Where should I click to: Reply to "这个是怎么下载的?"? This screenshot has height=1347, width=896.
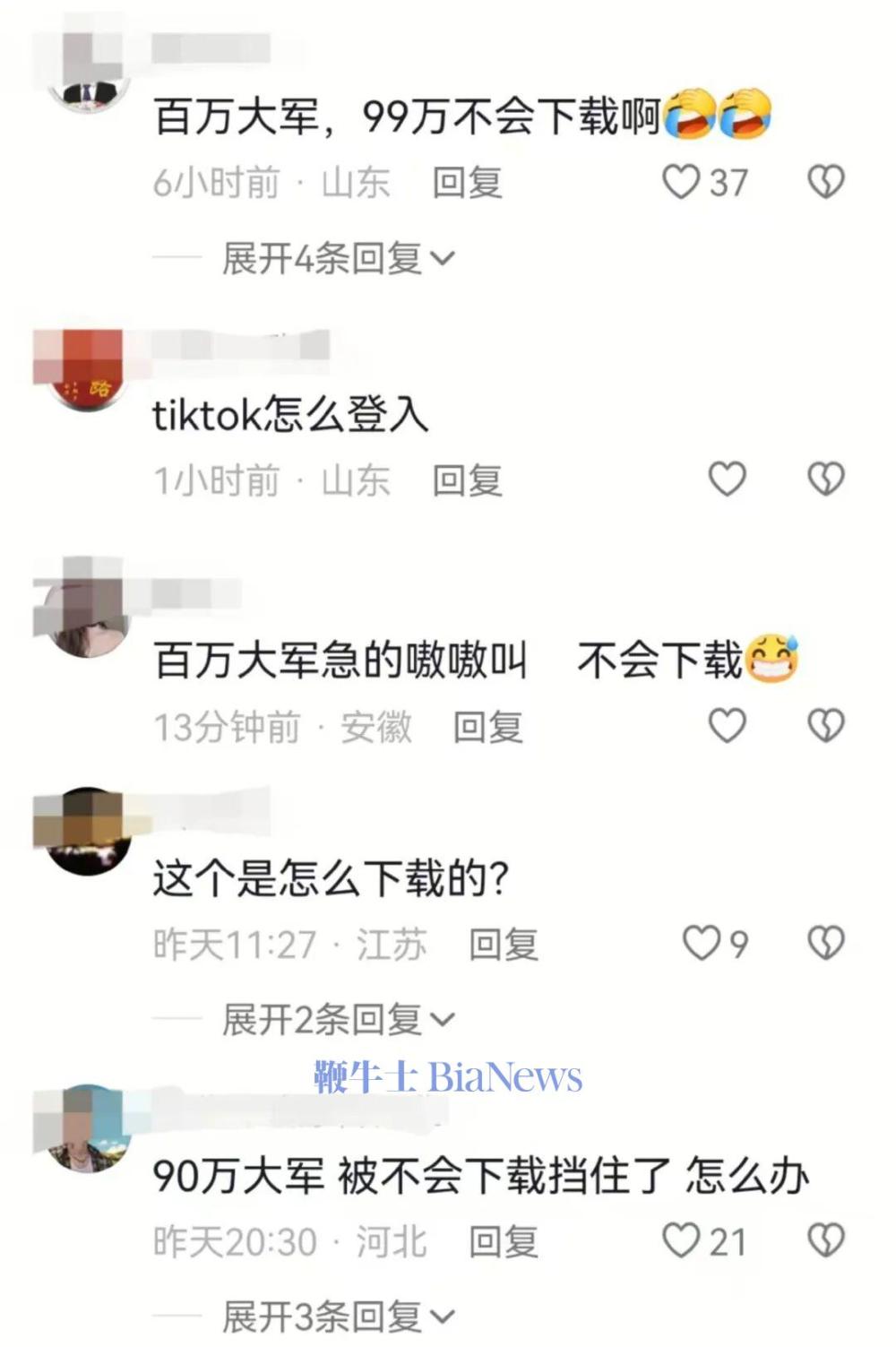(x=504, y=945)
